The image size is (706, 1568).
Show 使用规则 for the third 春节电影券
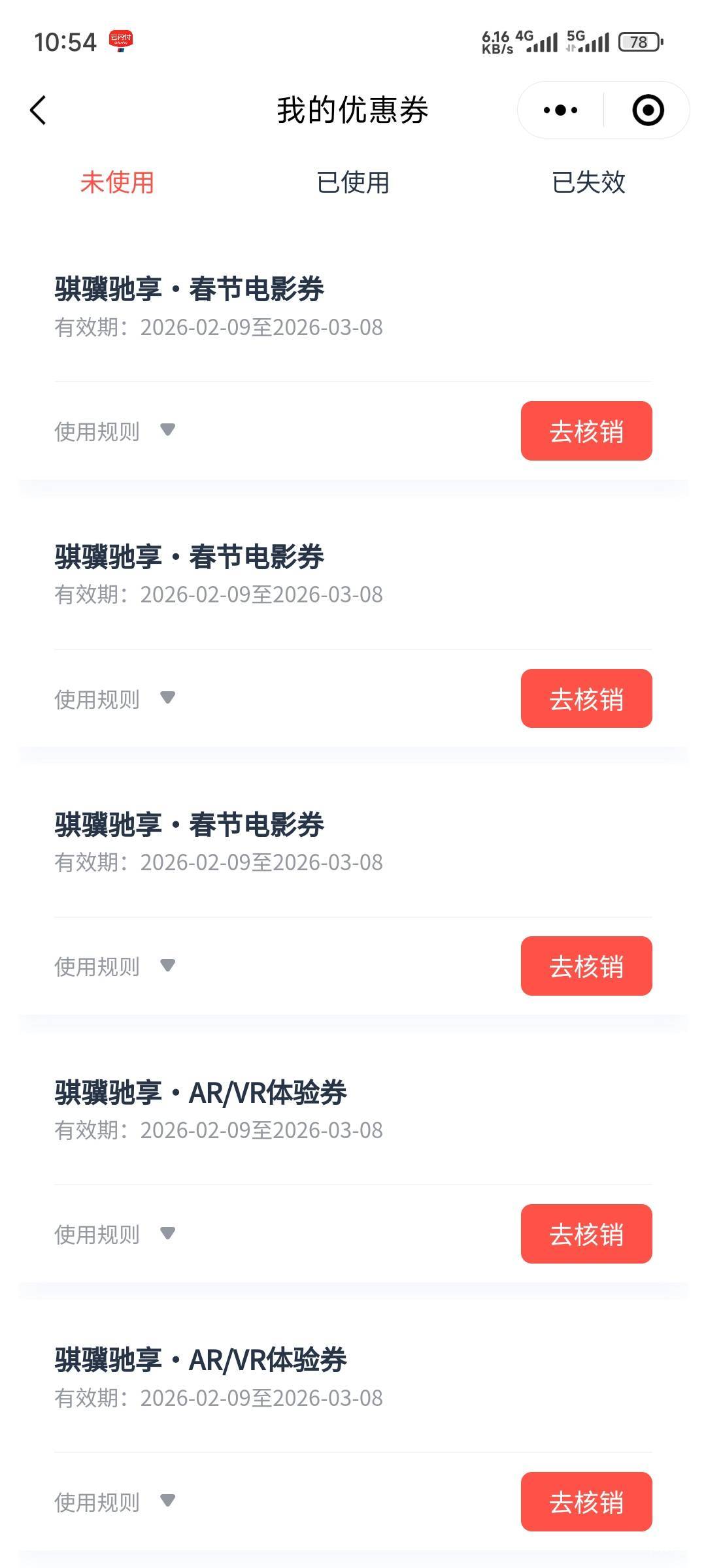pos(114,966)
